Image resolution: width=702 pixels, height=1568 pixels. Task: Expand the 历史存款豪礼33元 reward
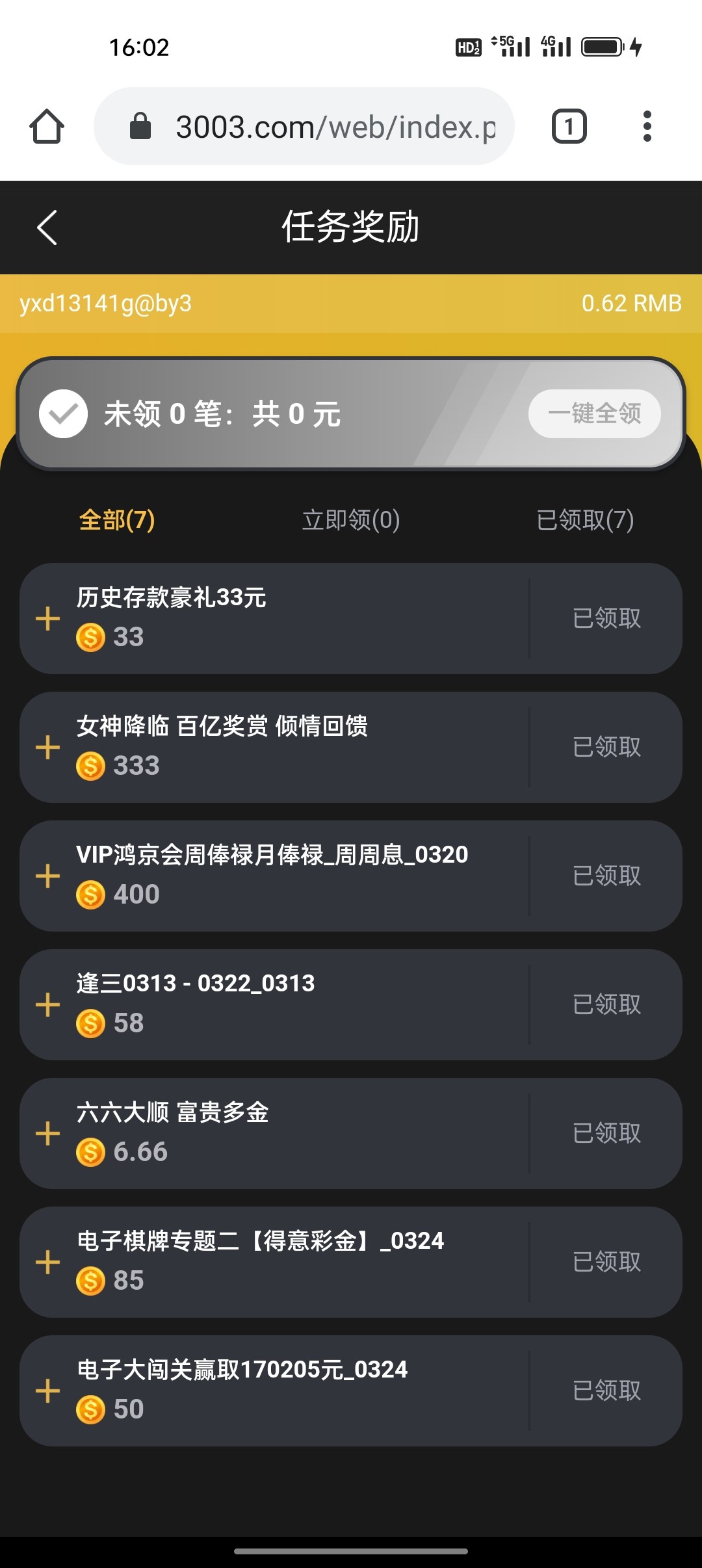[47, 618]
